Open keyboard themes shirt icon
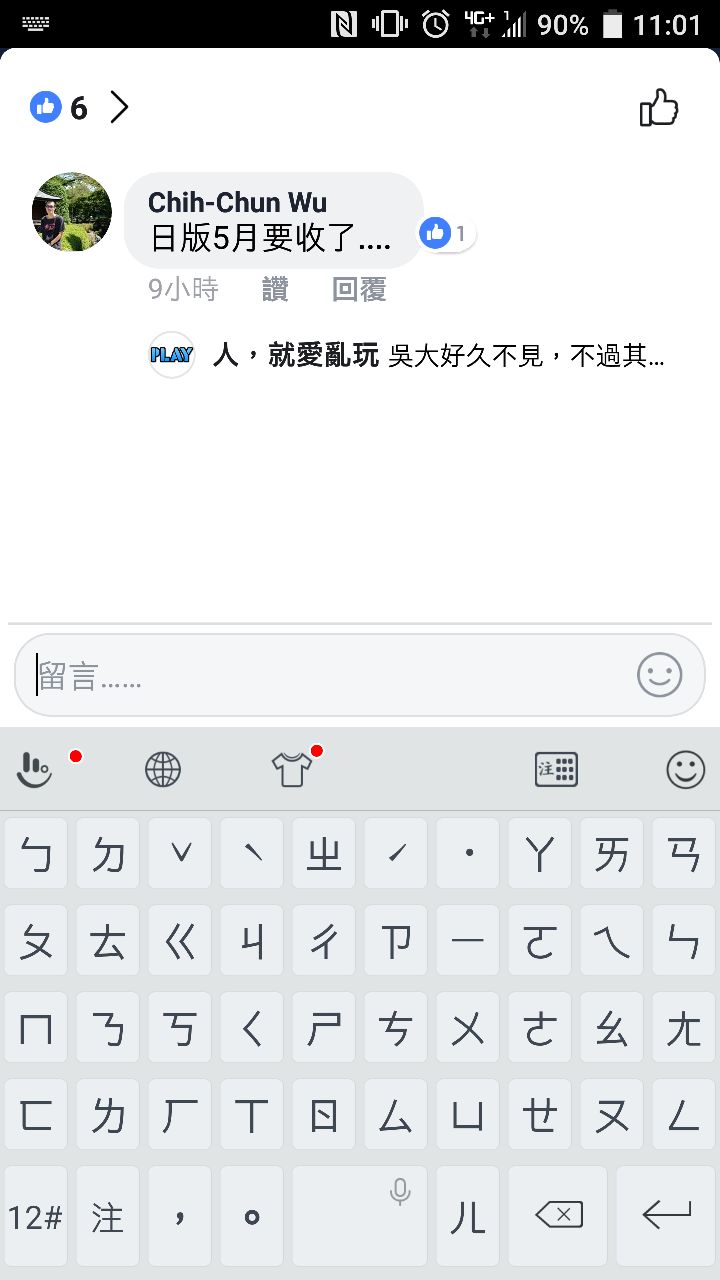The image size is (720, 1280). (292, 769)
